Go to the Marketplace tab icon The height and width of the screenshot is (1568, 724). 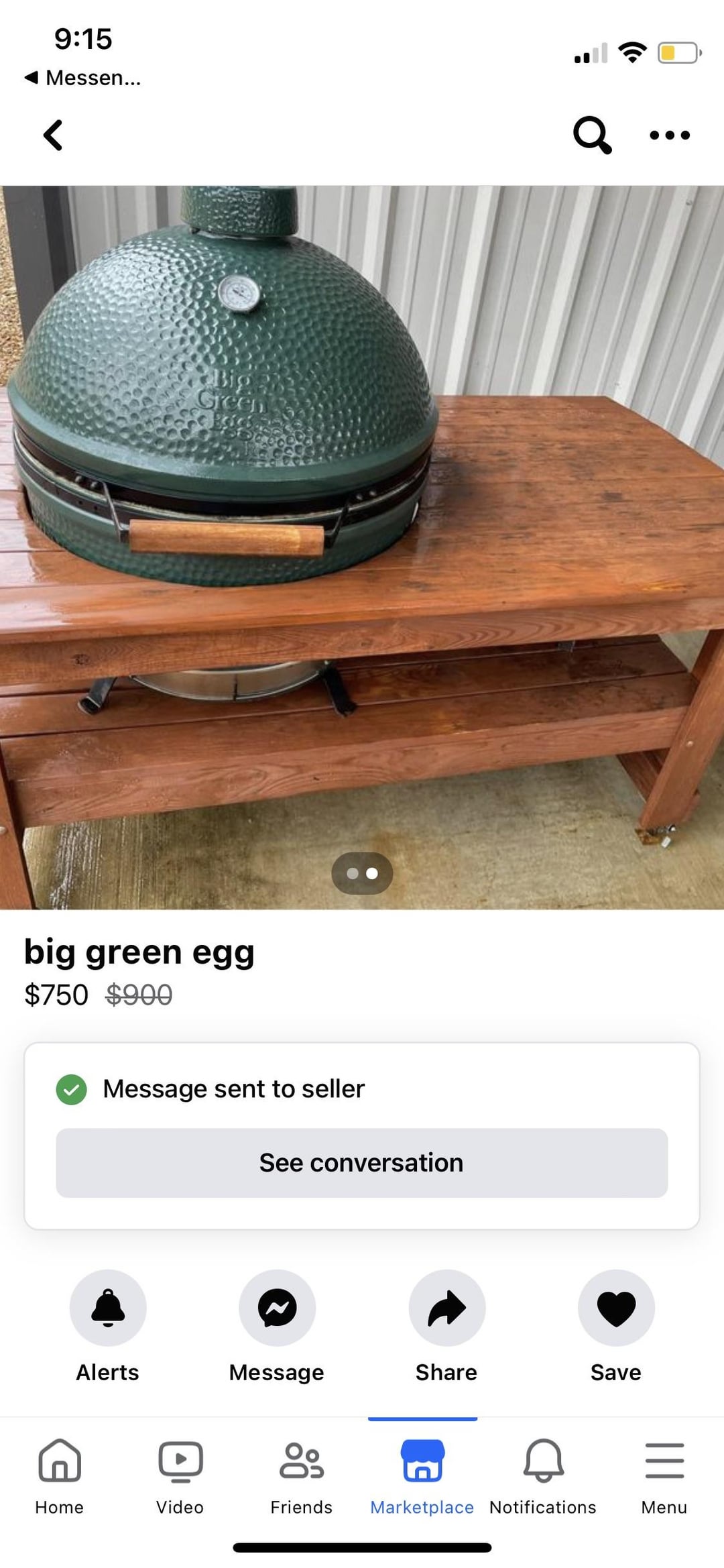point(422,1460)
